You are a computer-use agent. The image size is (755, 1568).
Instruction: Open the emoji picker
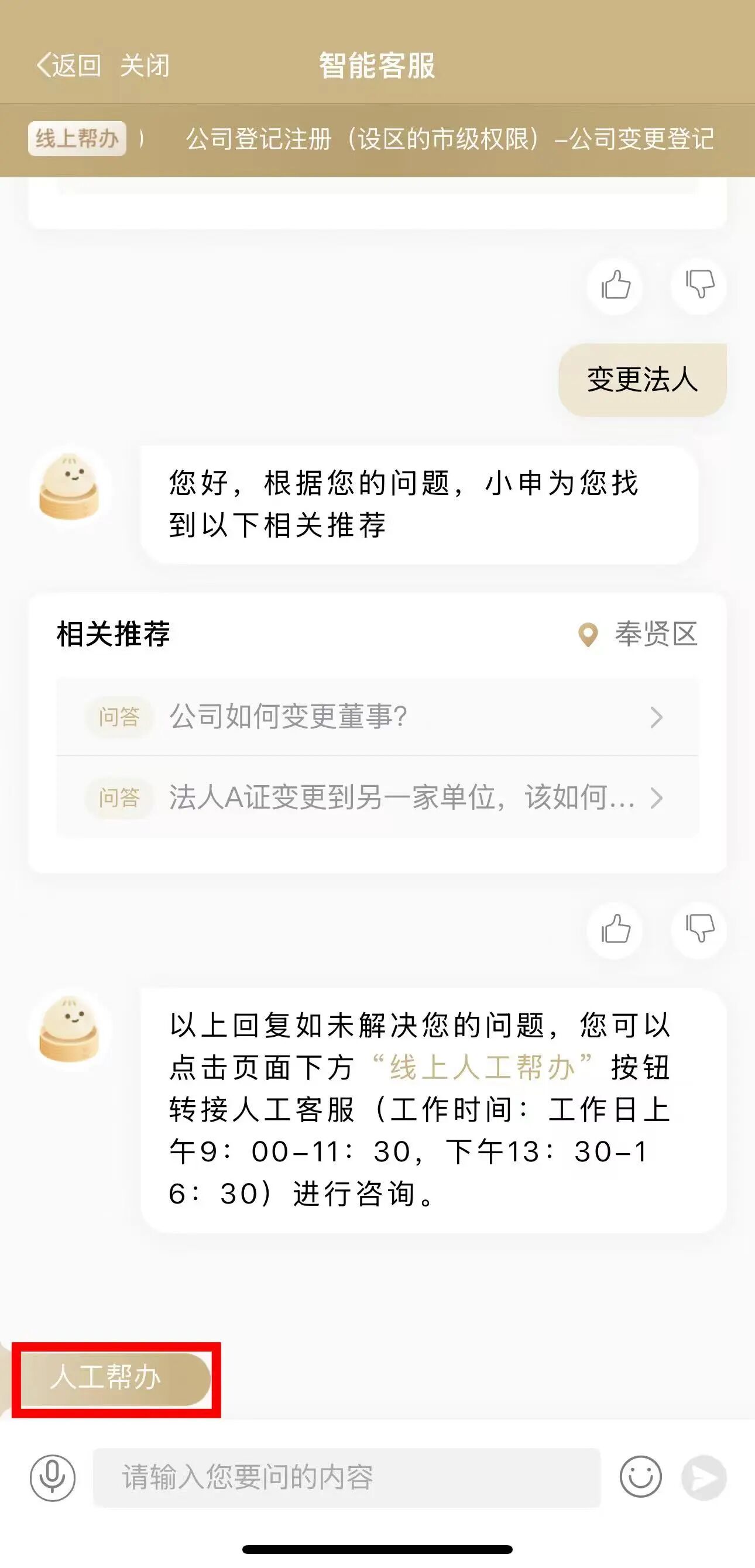(640, 1477)
